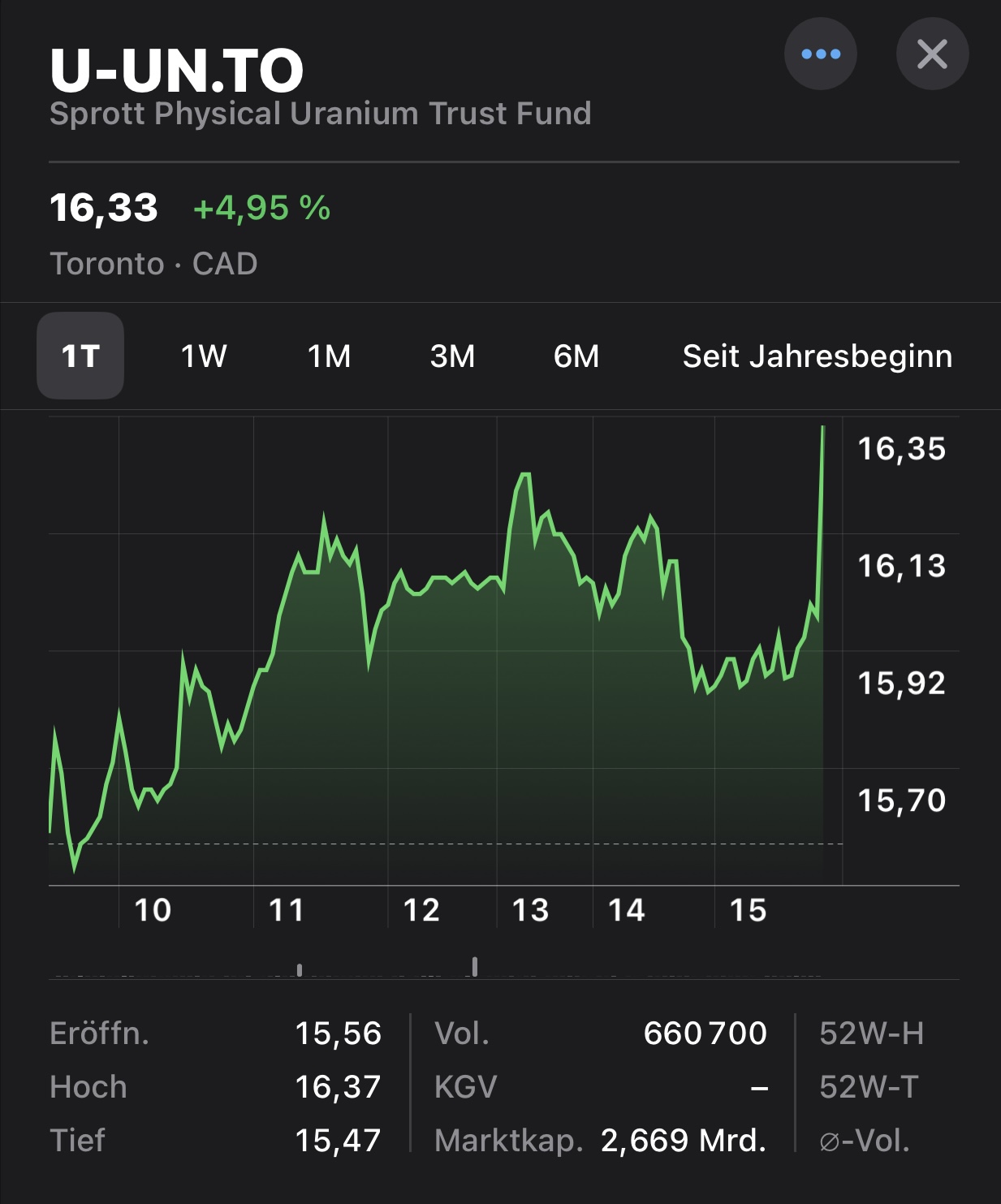
Task: Select the 1T one-day chart range
Action: [80, 356]
